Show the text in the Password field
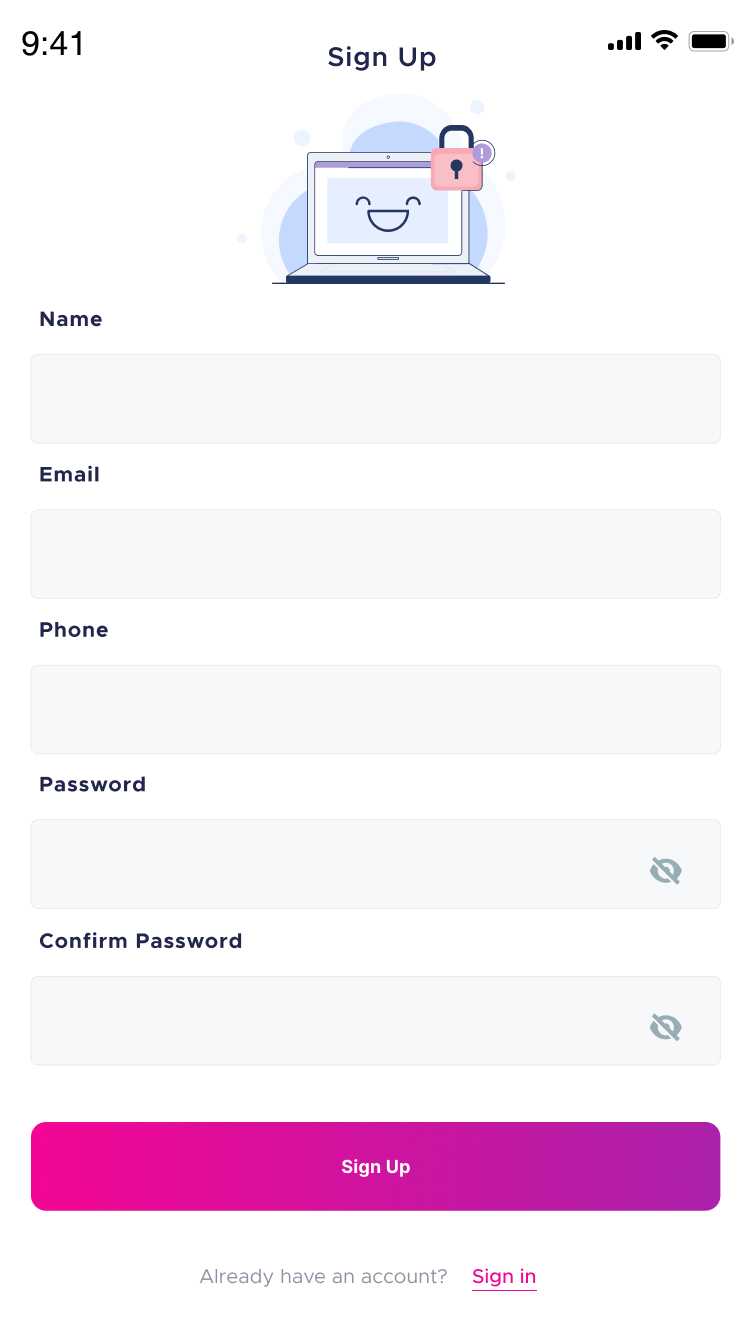Screen dimensions: 752x1336 (x=665, y=871)
